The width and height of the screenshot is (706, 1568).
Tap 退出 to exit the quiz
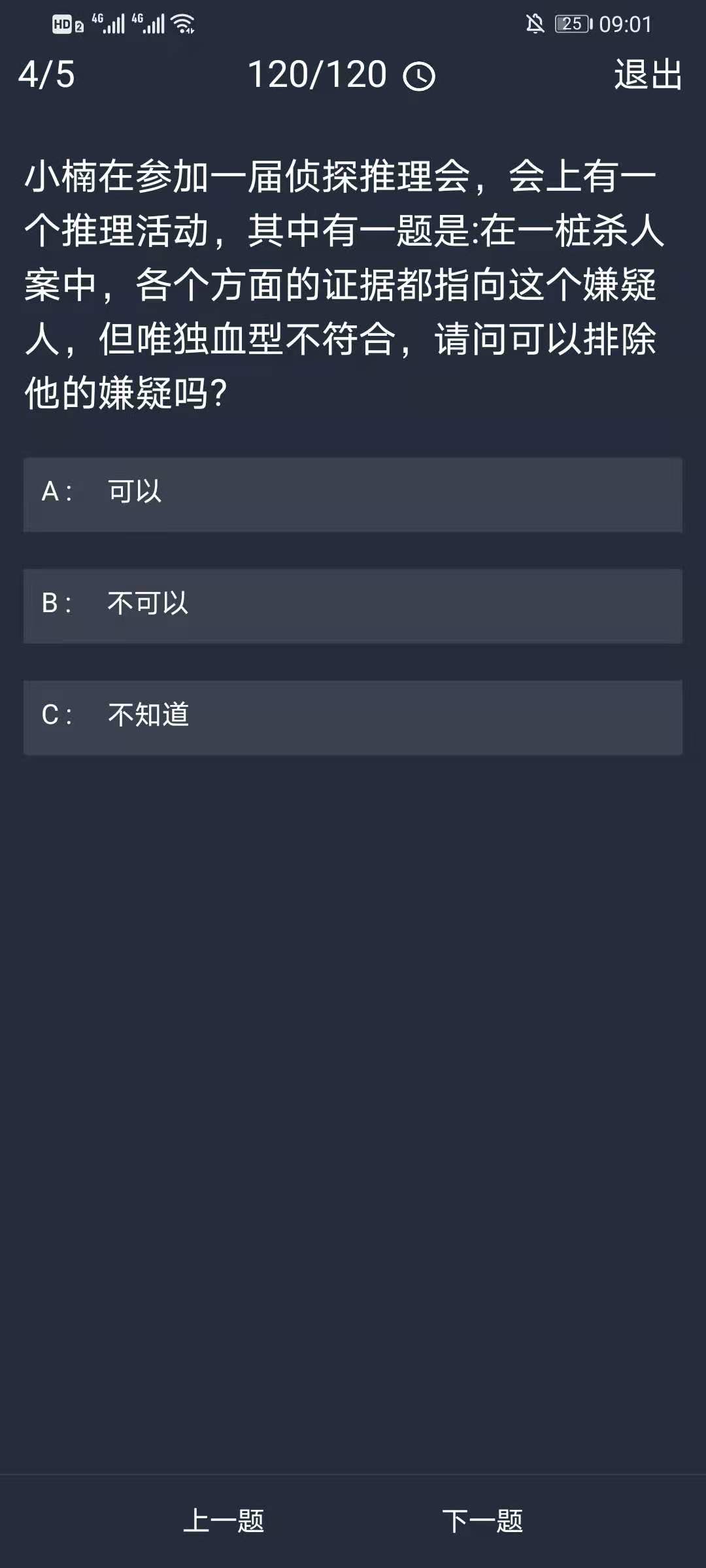click(x=648, y=74)
